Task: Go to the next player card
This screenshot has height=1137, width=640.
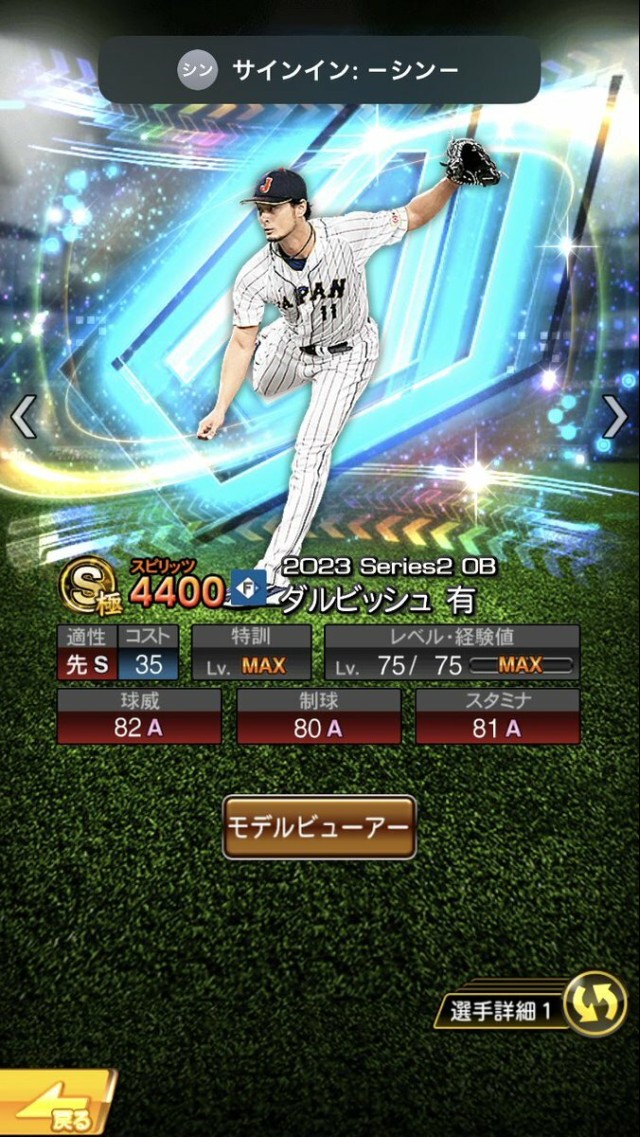Action: tap(616, 417)
